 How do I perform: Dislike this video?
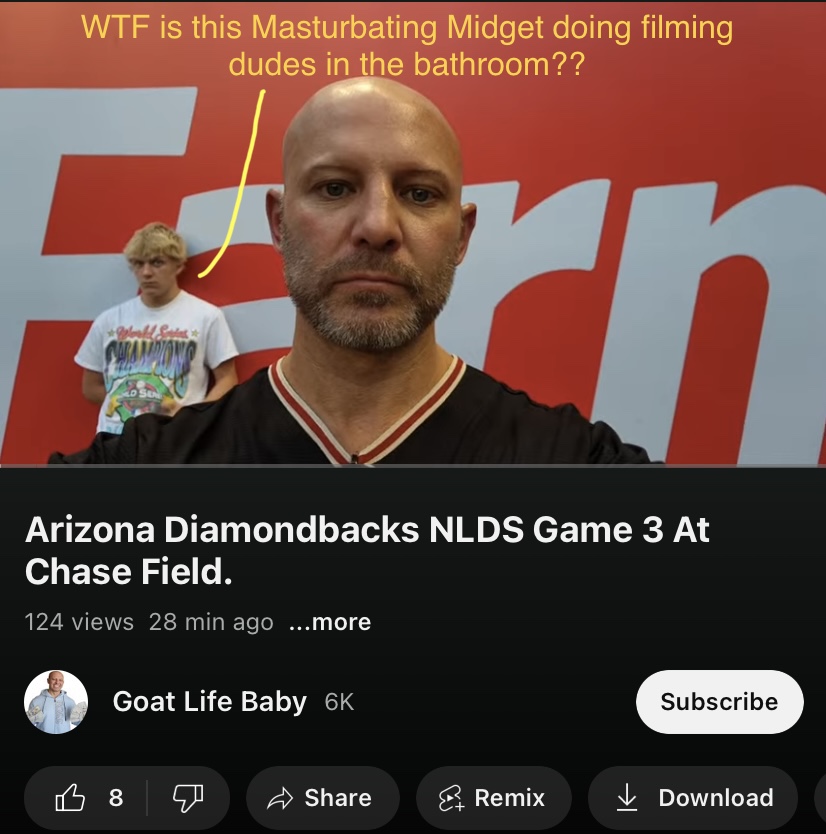point(188,797)
